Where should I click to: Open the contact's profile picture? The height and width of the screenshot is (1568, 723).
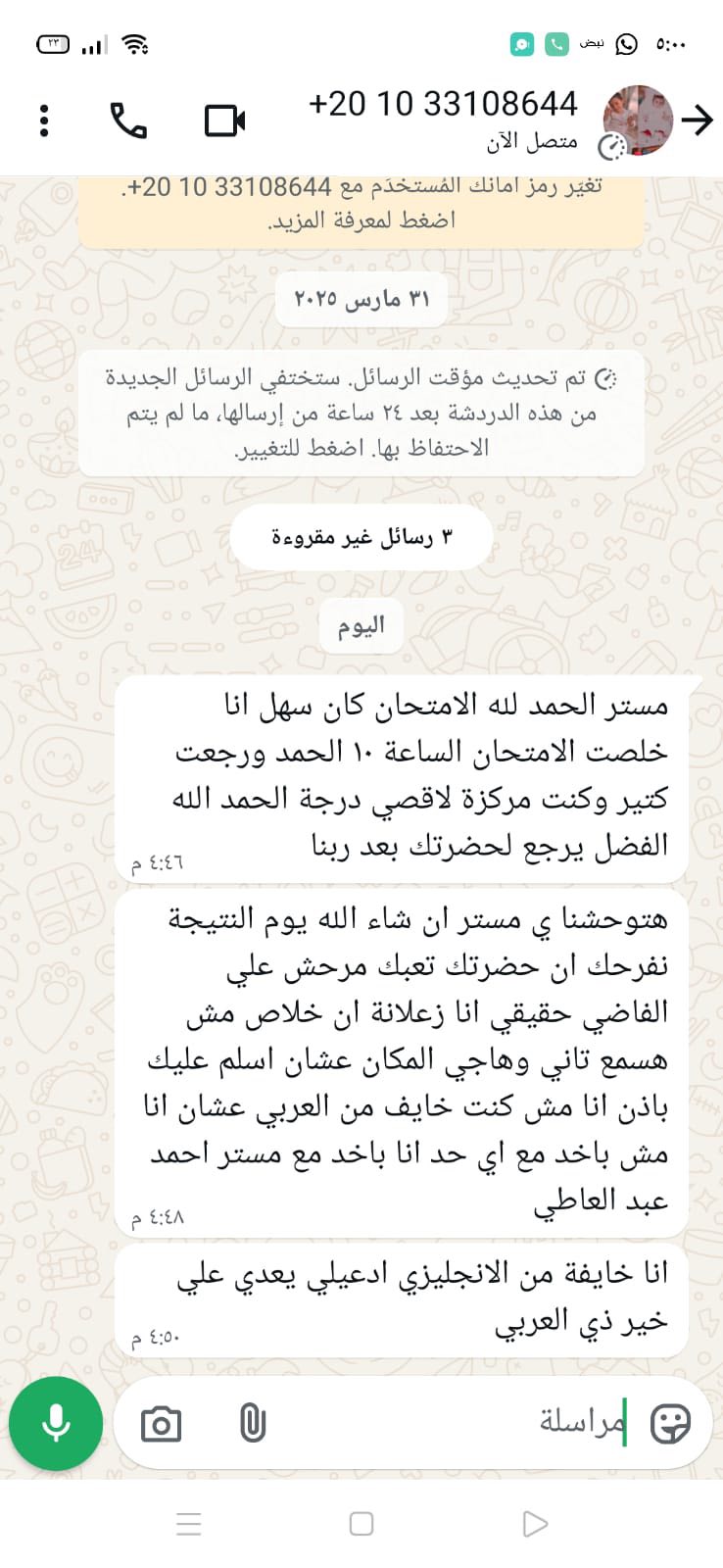pyautogui.click(x=638, y=121)
